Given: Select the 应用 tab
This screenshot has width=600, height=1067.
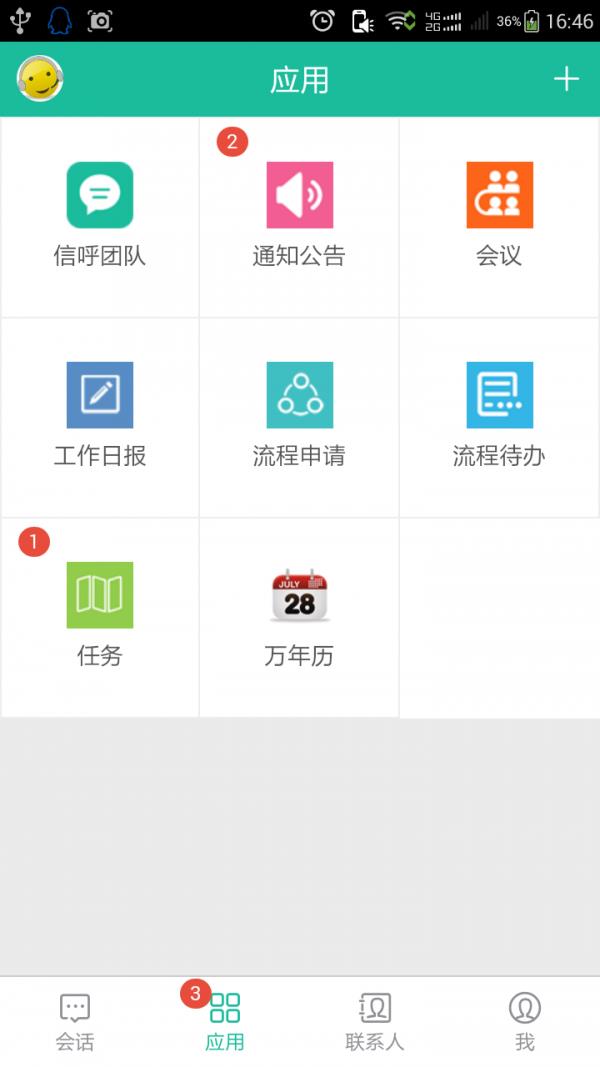Looking at the screenshot, I should click(x=224, y=1022).
